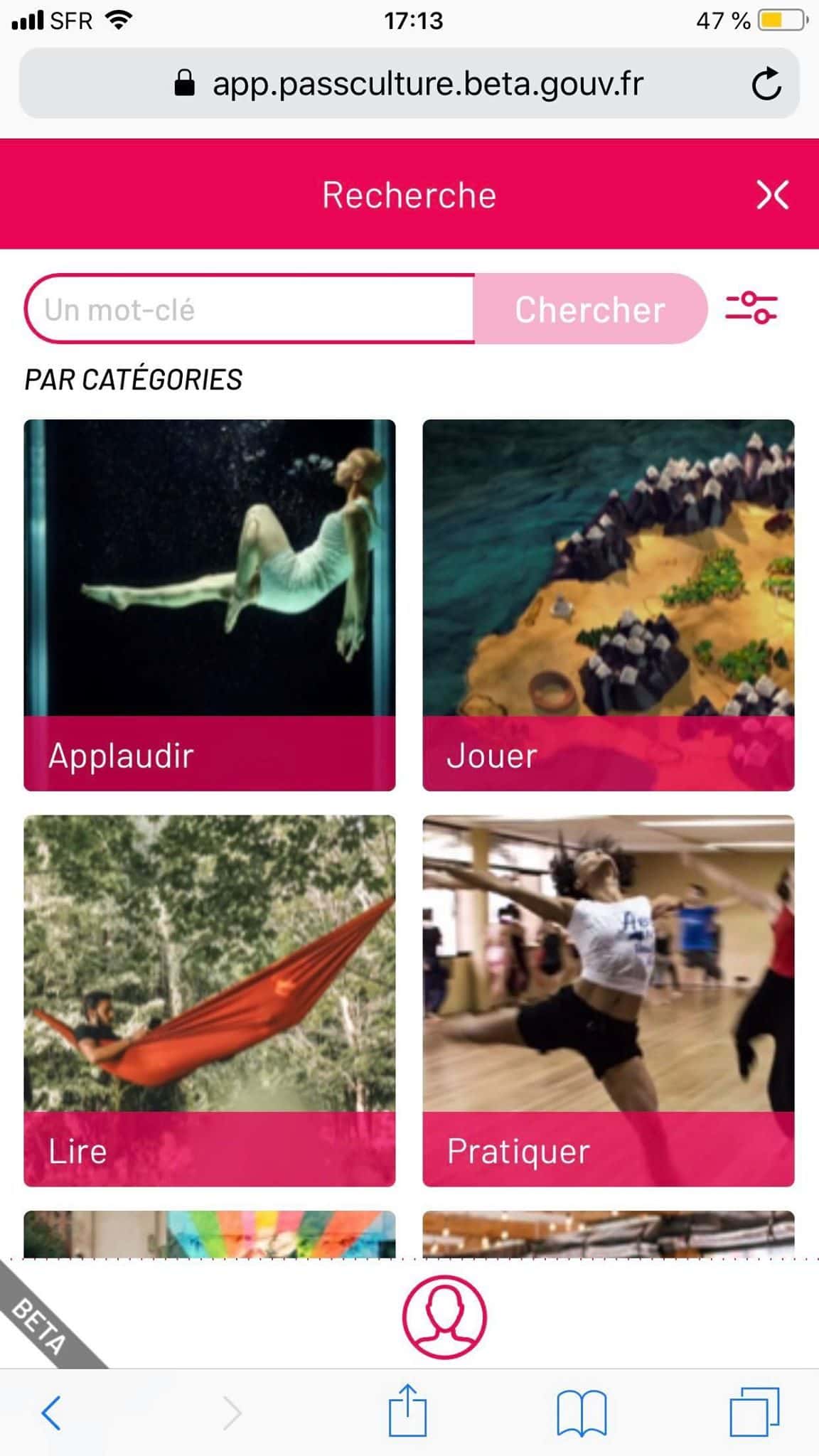Open the search filters icon

[x=751, y=309]
